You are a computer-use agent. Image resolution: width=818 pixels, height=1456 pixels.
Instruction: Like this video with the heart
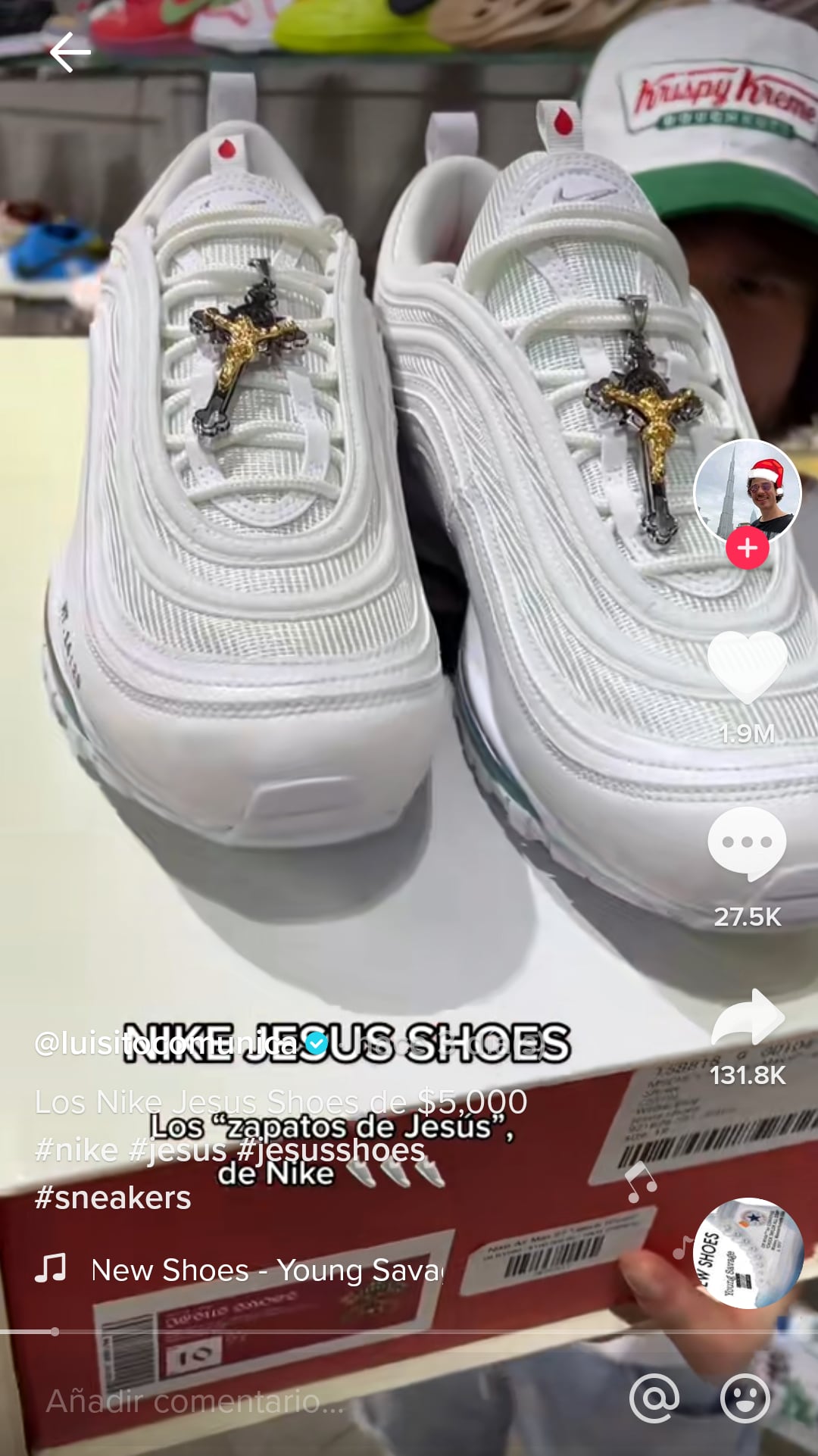pos(747,667)
